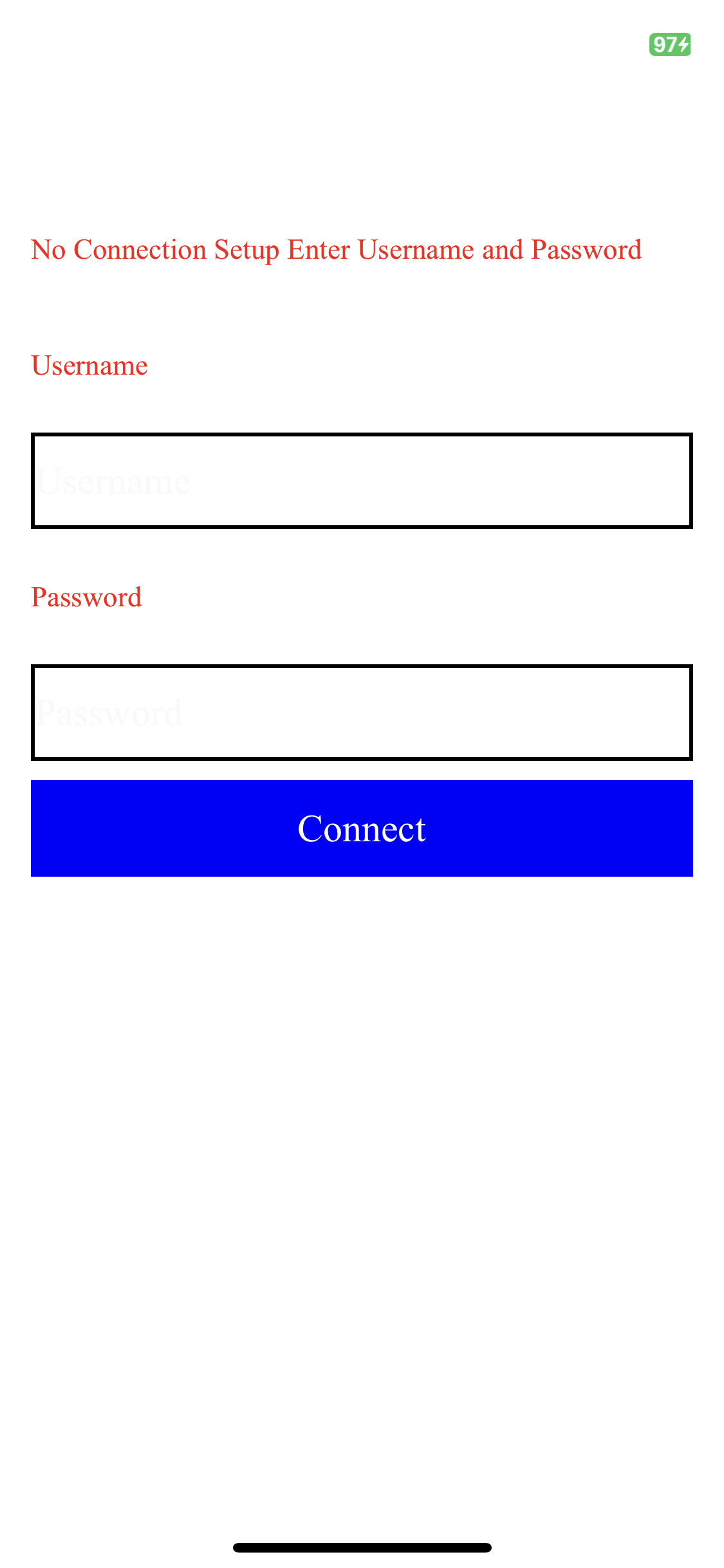Select the Password label above the field

(86, 597)
